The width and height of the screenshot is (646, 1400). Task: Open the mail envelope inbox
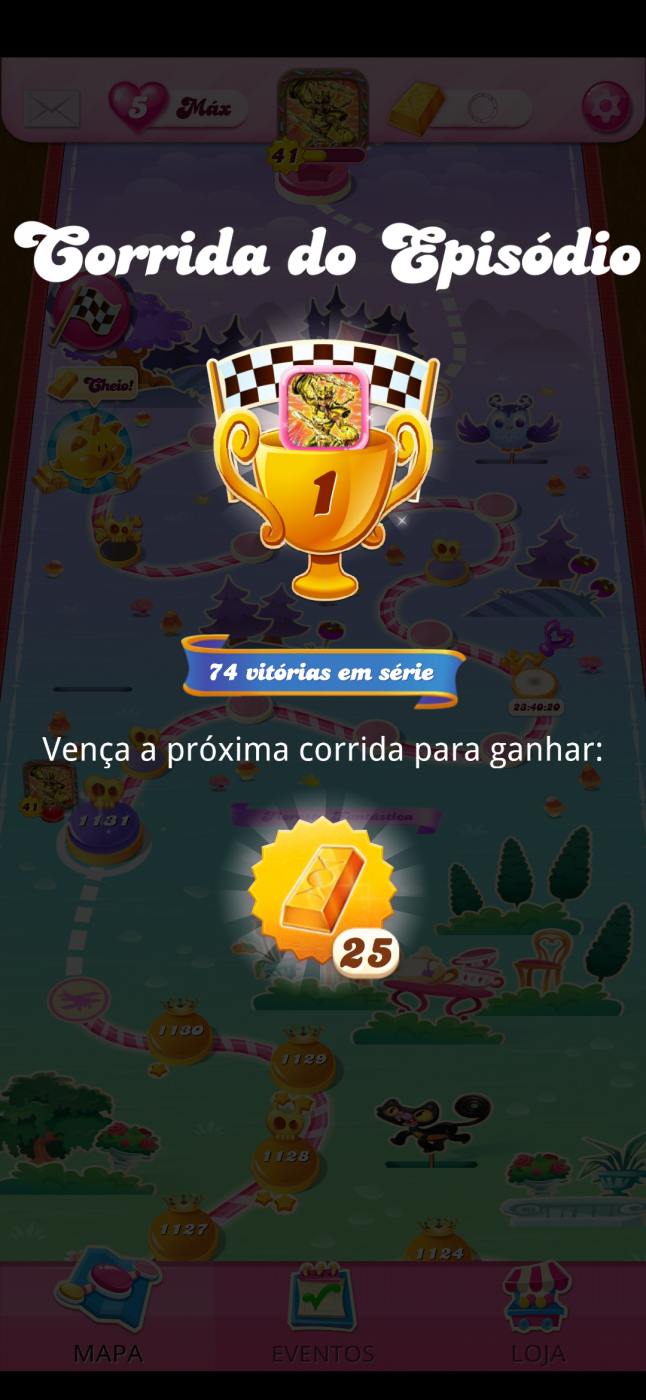51,108
